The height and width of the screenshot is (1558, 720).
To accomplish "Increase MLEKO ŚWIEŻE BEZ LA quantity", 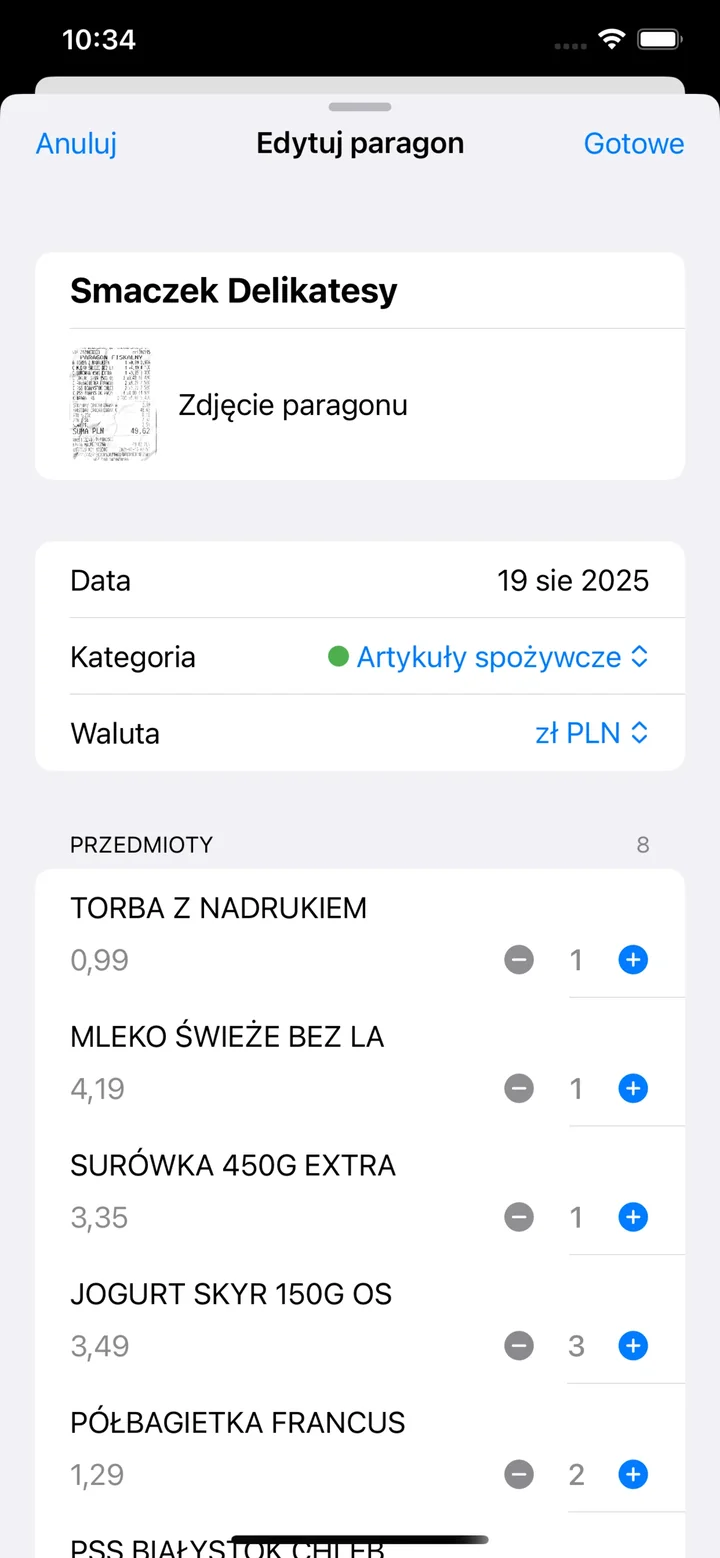I will click(632, 1088).
